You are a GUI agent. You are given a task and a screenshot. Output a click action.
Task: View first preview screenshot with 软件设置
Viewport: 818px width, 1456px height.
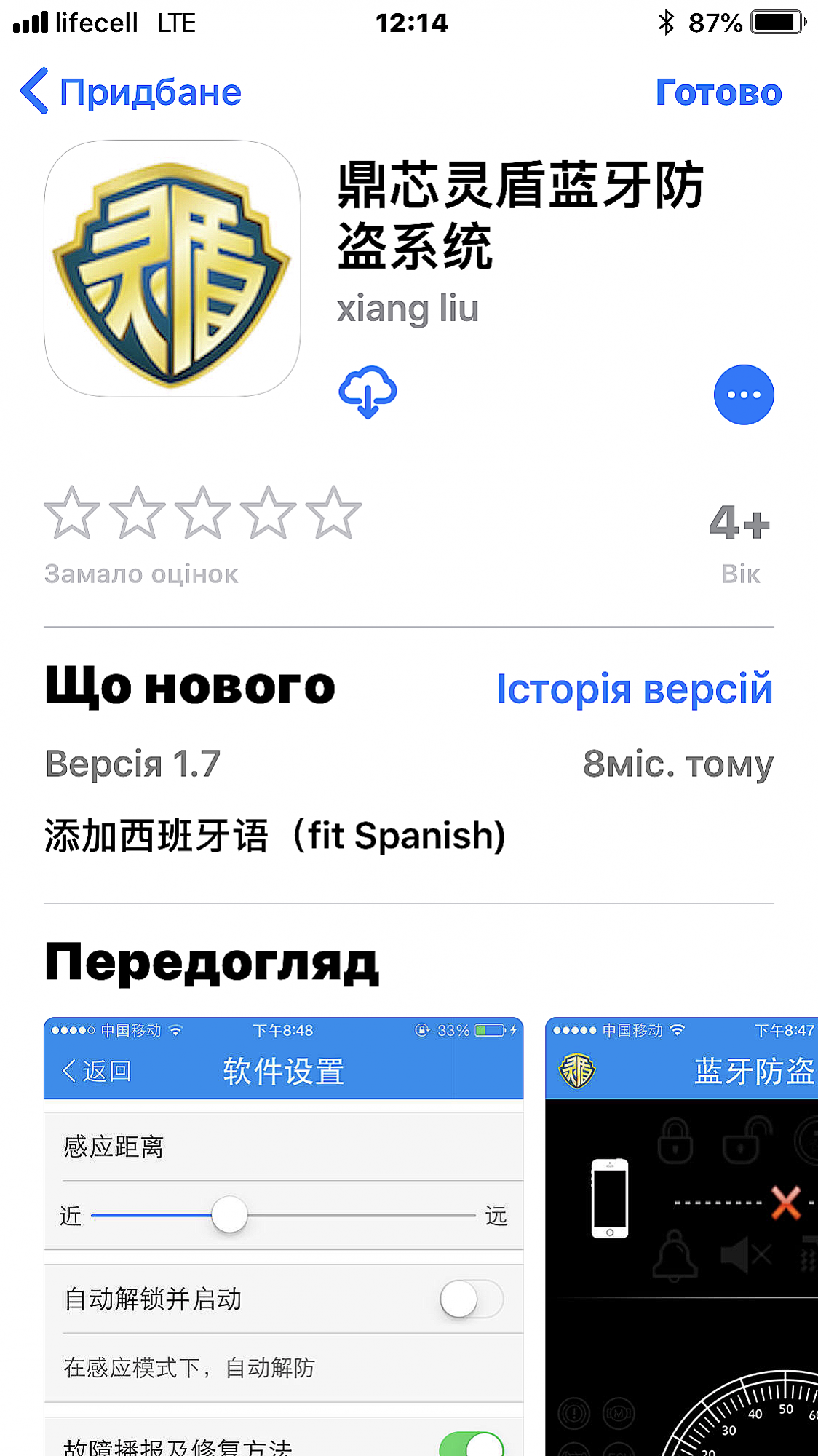pos(283,1238)
